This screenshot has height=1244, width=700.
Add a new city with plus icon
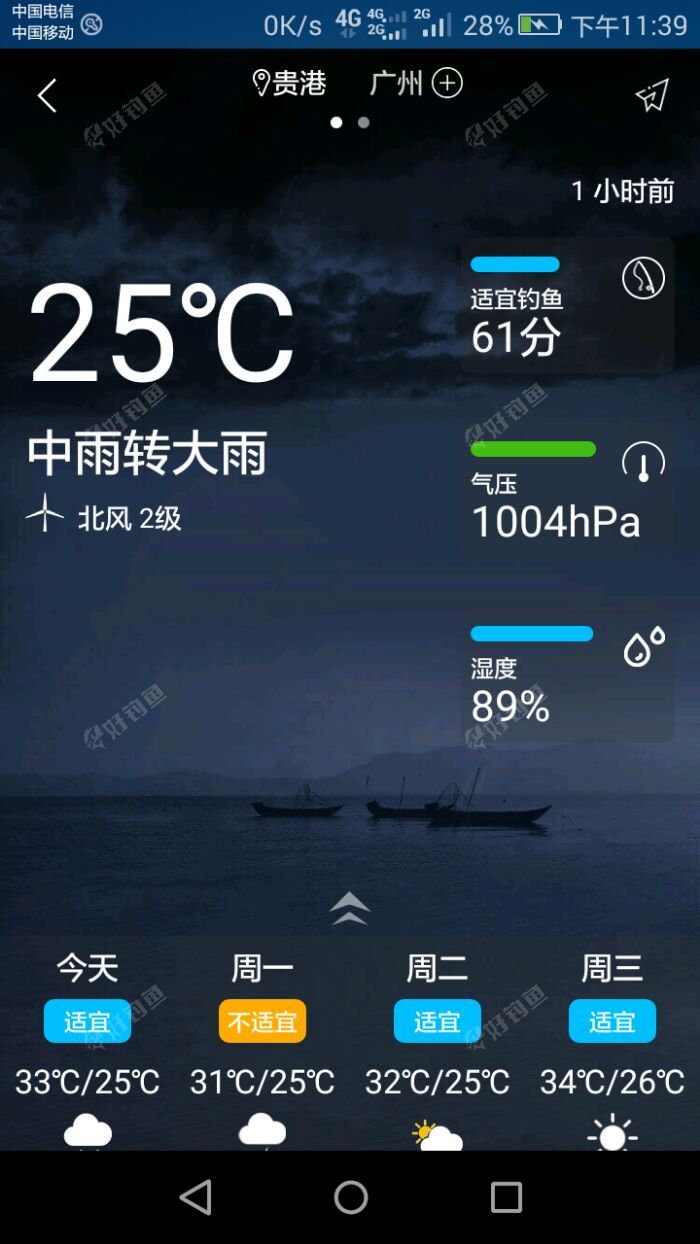pos(447,83)
